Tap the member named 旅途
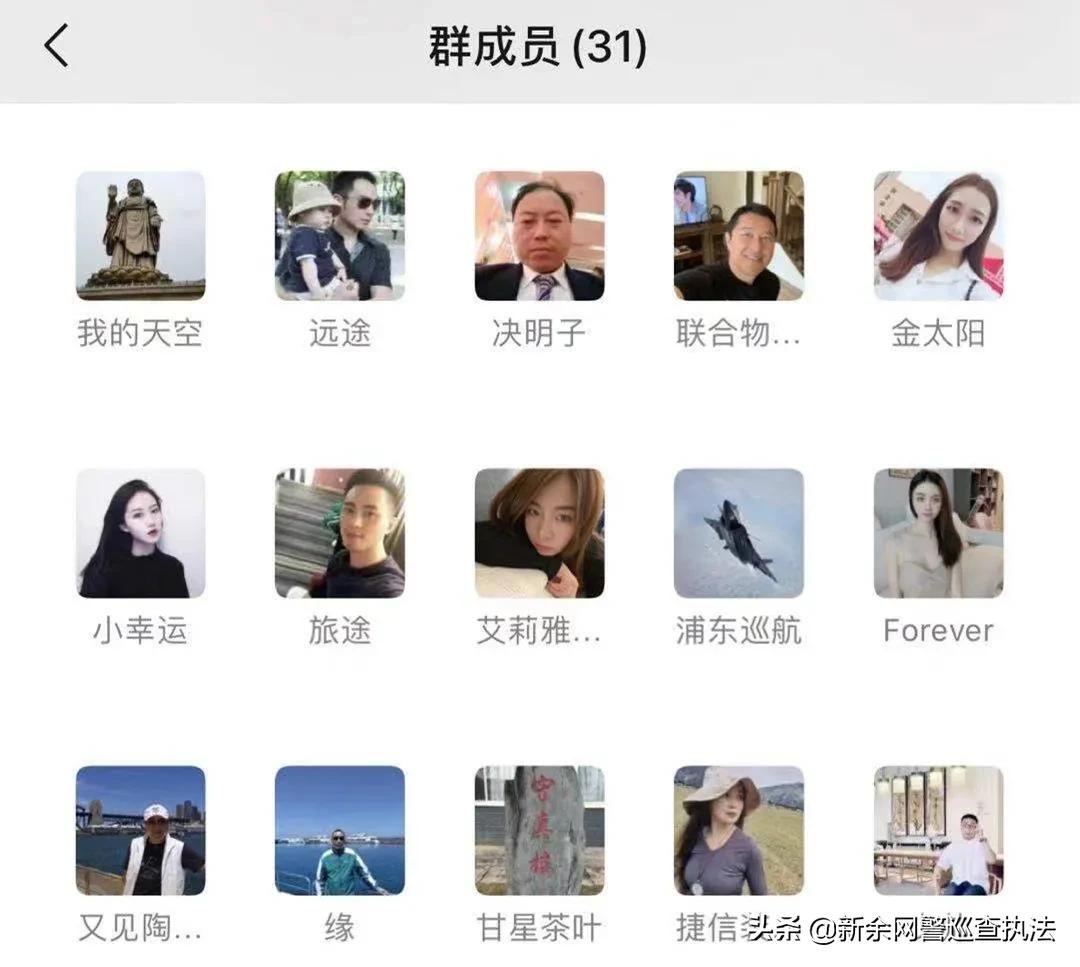This screenshot has width=1080, height=967. coord(340,533)
